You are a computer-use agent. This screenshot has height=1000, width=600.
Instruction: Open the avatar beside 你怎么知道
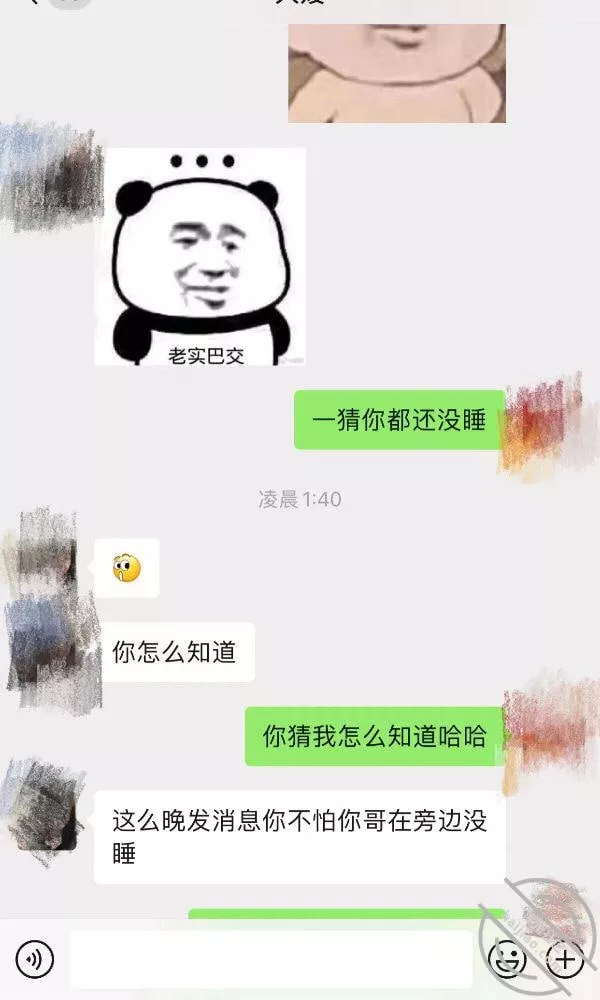point(47,652)
